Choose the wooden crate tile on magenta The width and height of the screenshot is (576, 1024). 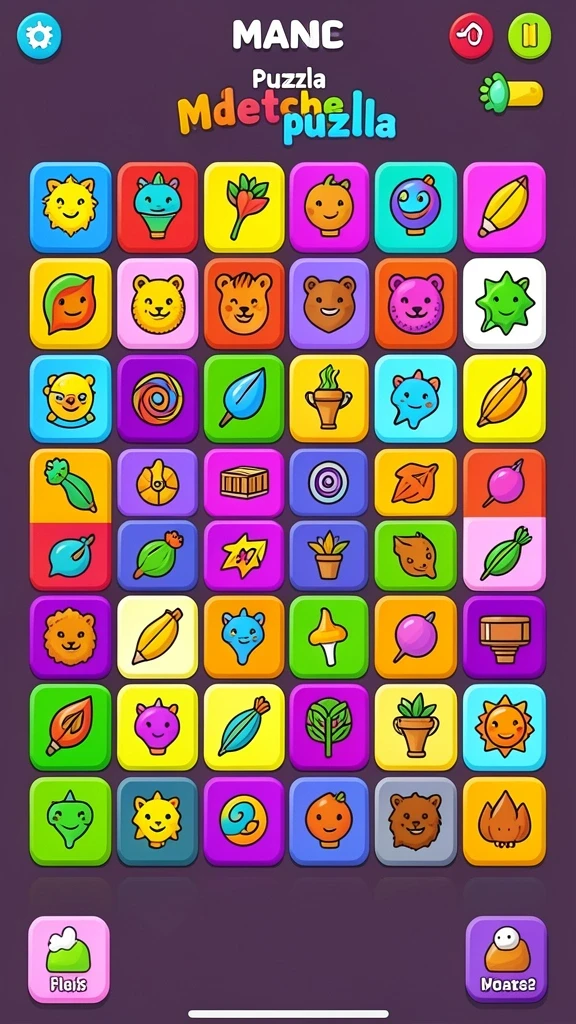click(x=244, y=483)
